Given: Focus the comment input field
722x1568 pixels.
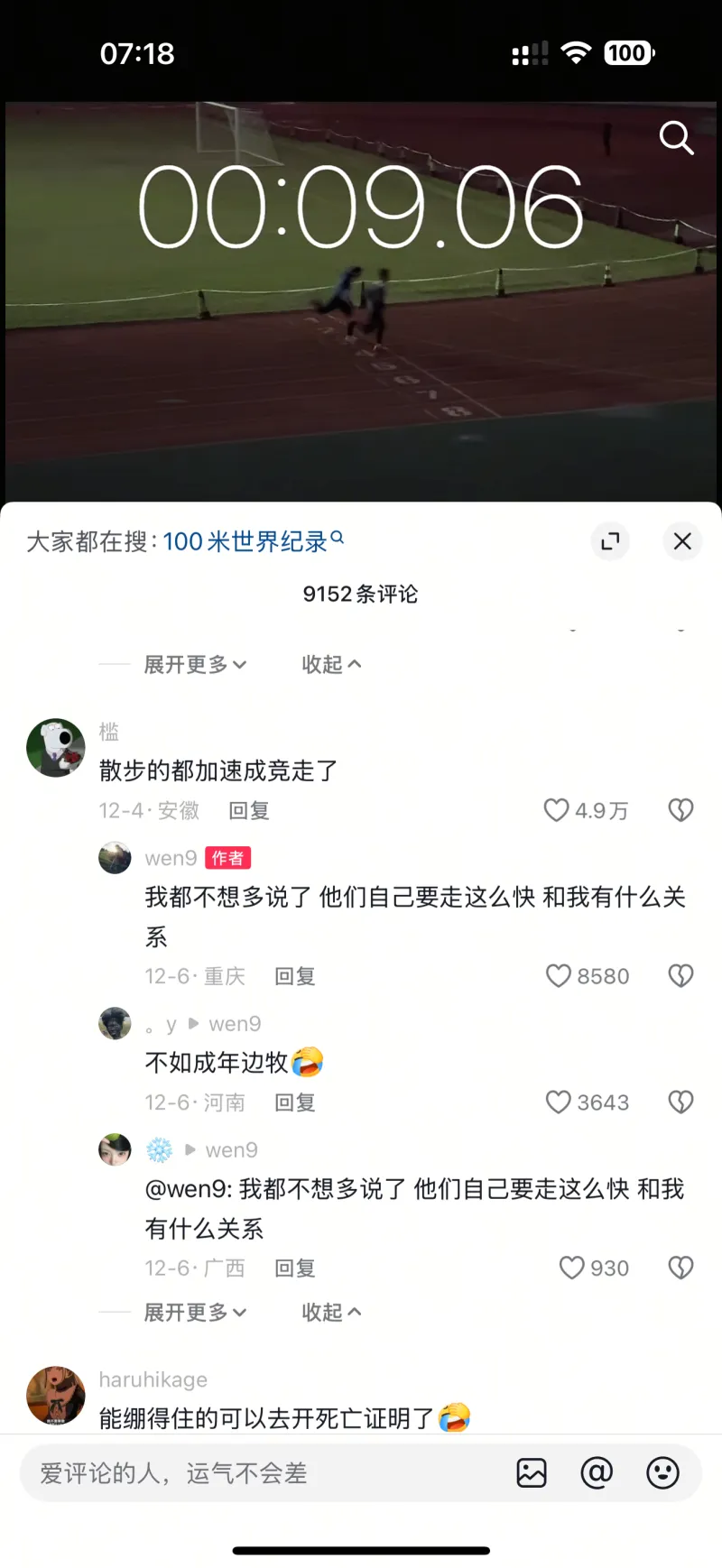Looking at the screenshot, I should click(x=262, y=1473).
